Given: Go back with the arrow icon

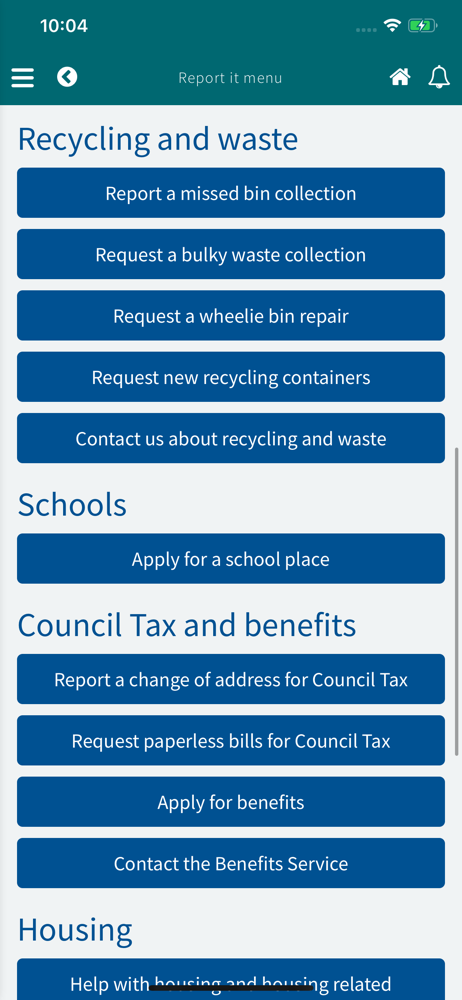Looking at the screenshot, I should pyautogui.click(x=67, y=77).
